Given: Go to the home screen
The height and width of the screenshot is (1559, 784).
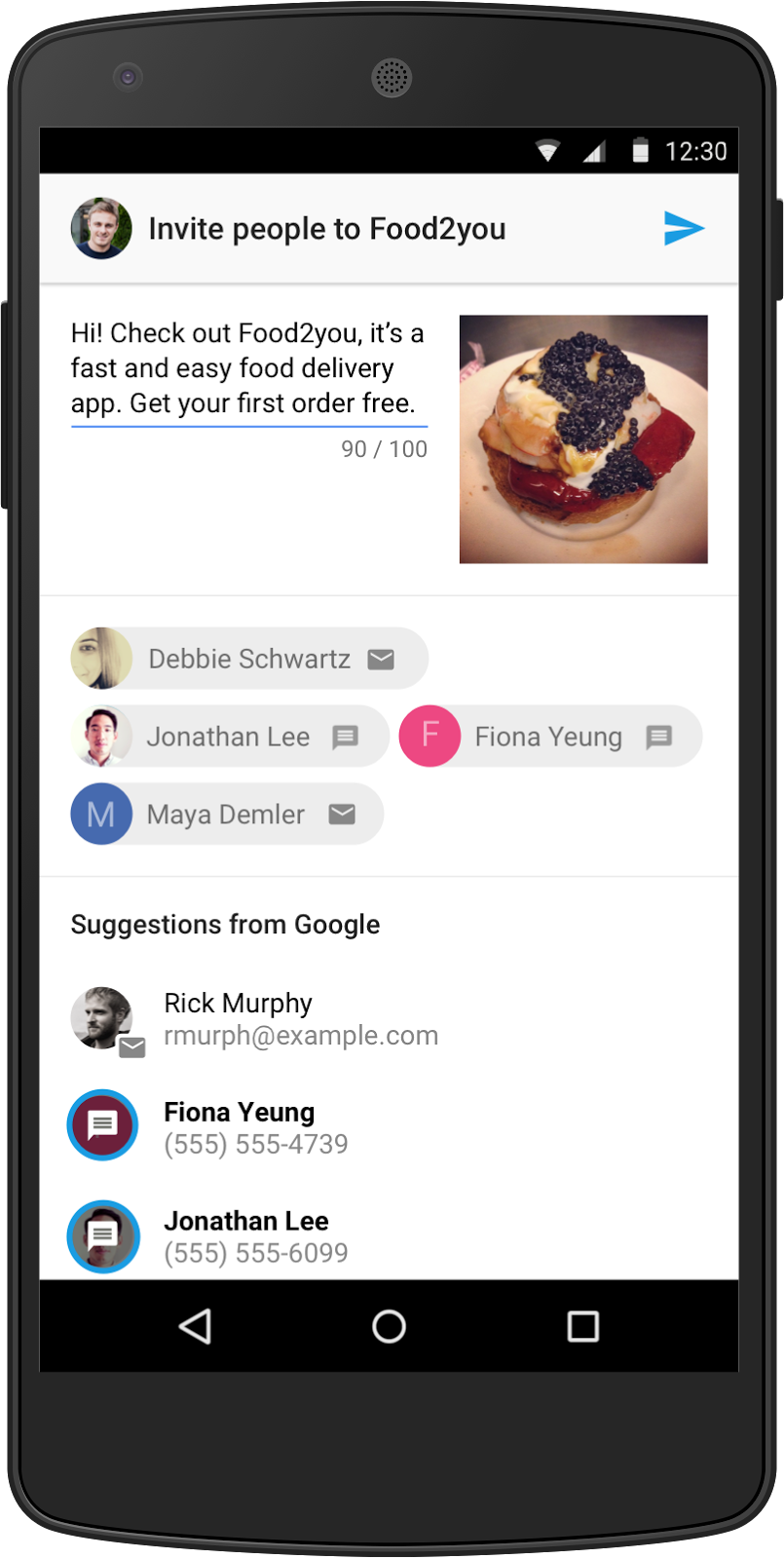Looking at the screenshot, I should (x=389, y=1326).
